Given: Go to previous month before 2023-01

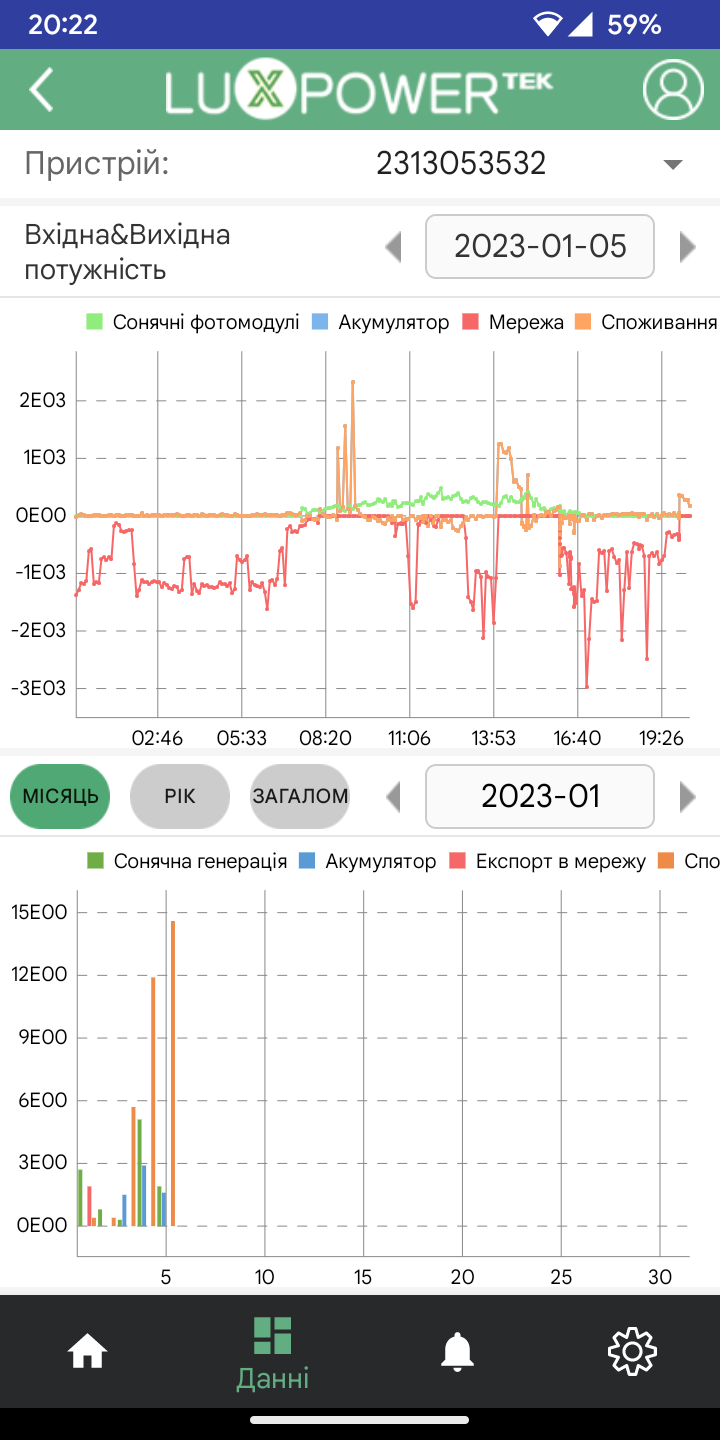Looking at the screenshot, I should click(x=394, y=797).
